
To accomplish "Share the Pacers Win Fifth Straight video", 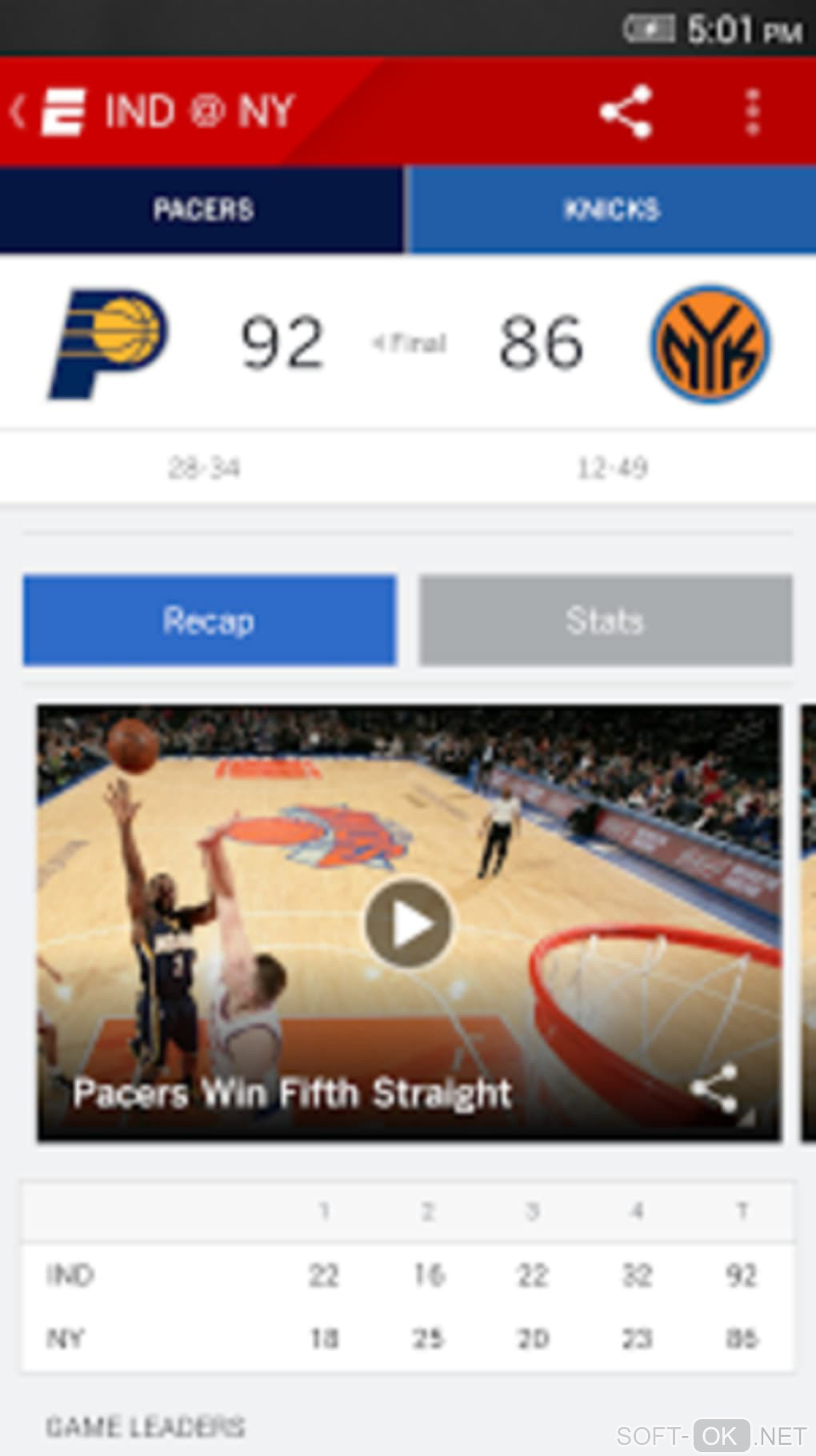I will click(x=714, y=1088).
